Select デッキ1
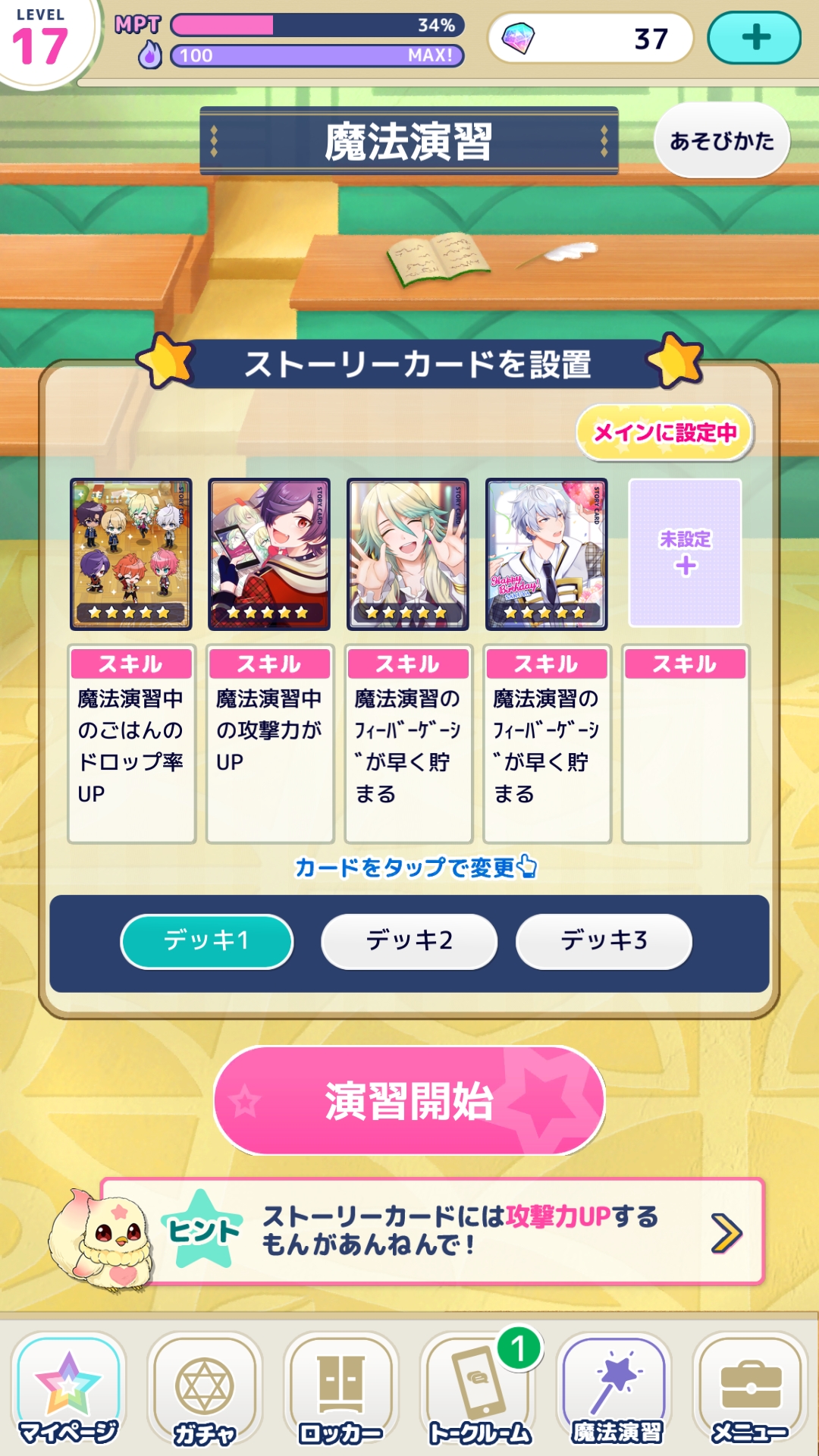 coord(206,941)
